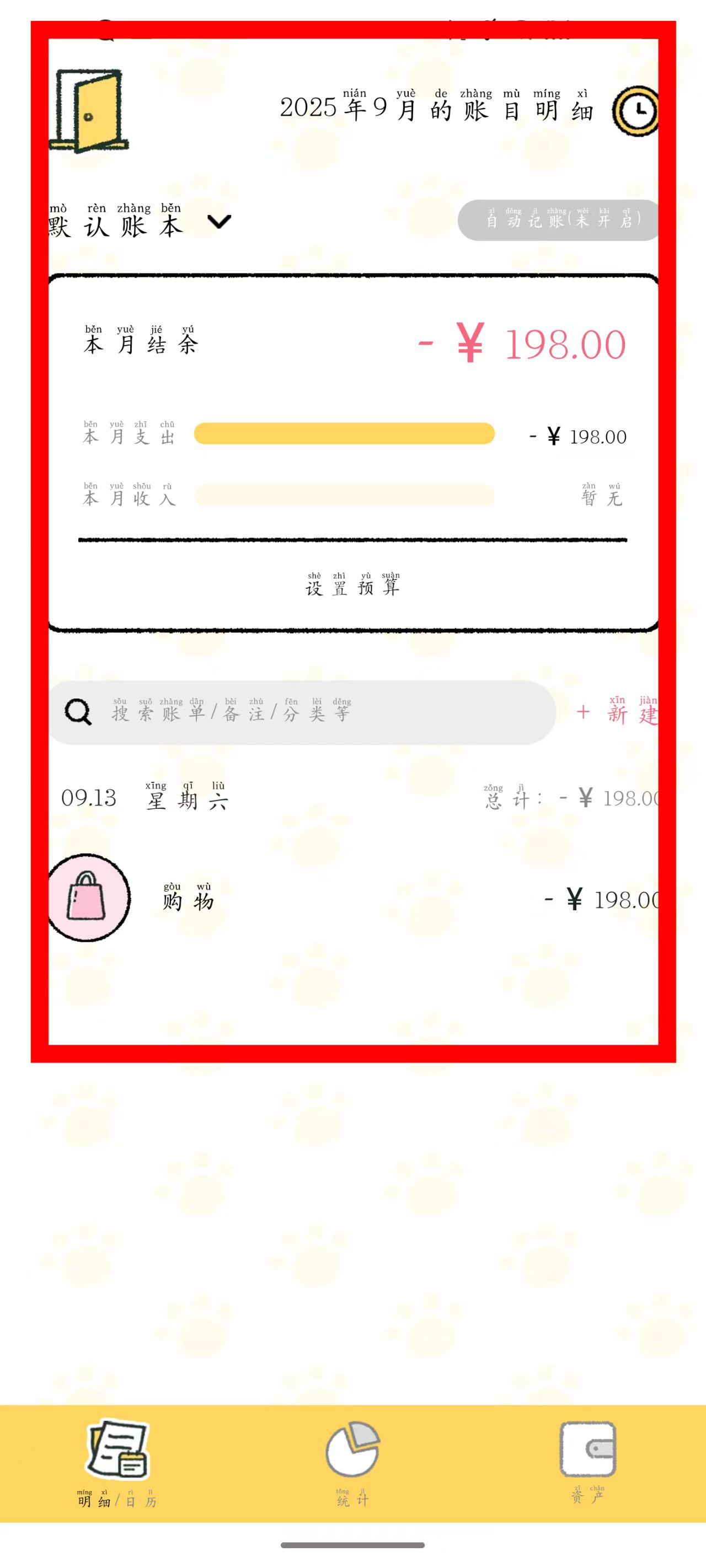Open the clock history icon

(635, 111)
